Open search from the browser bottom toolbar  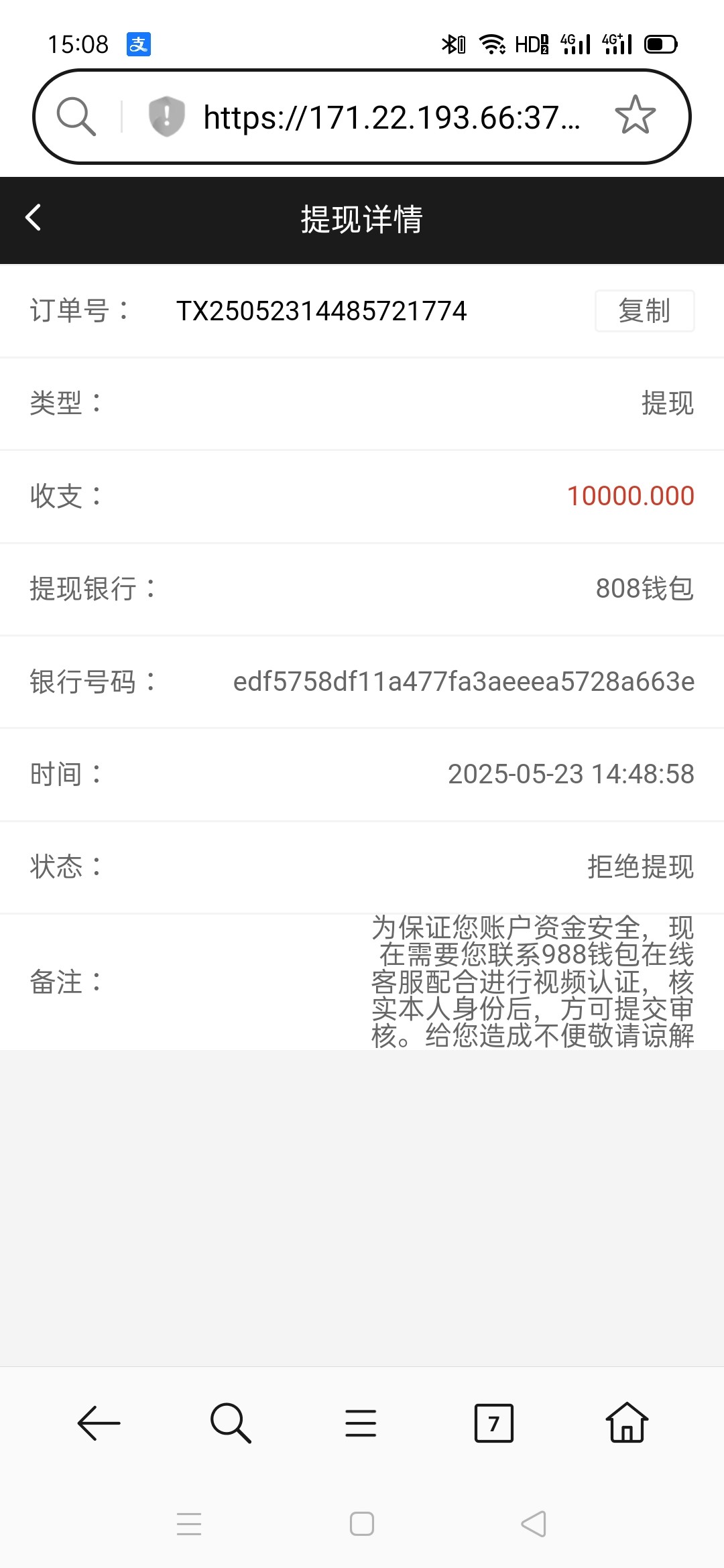click(230, 1423)
